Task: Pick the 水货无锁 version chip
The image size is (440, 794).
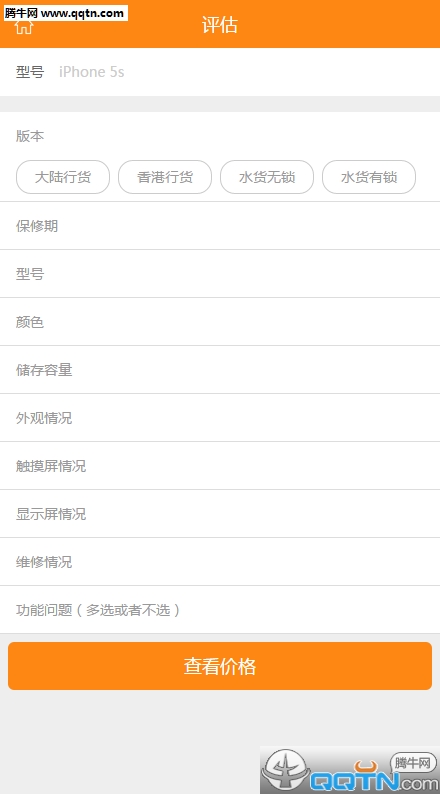Action: (x=267, y=177)
